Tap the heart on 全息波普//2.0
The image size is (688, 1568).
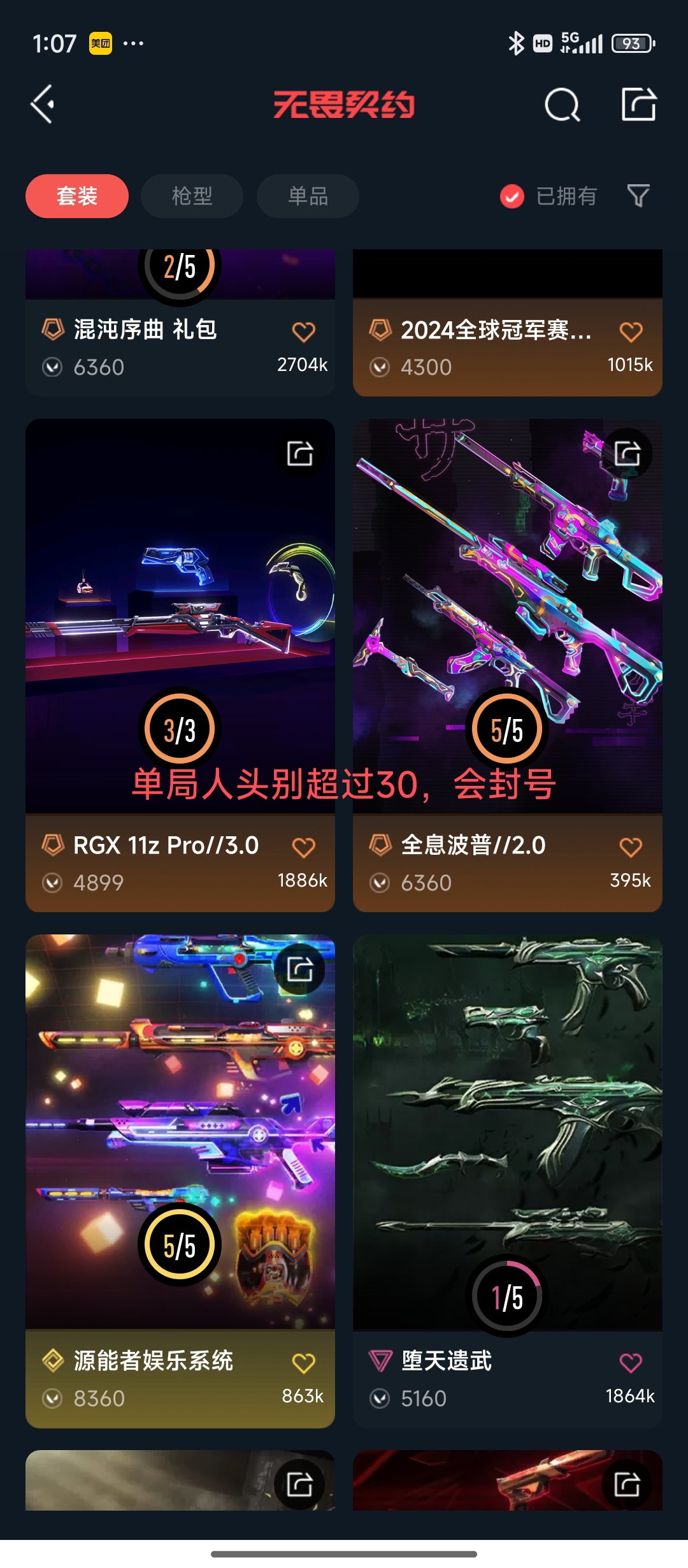tap(631, 847)
